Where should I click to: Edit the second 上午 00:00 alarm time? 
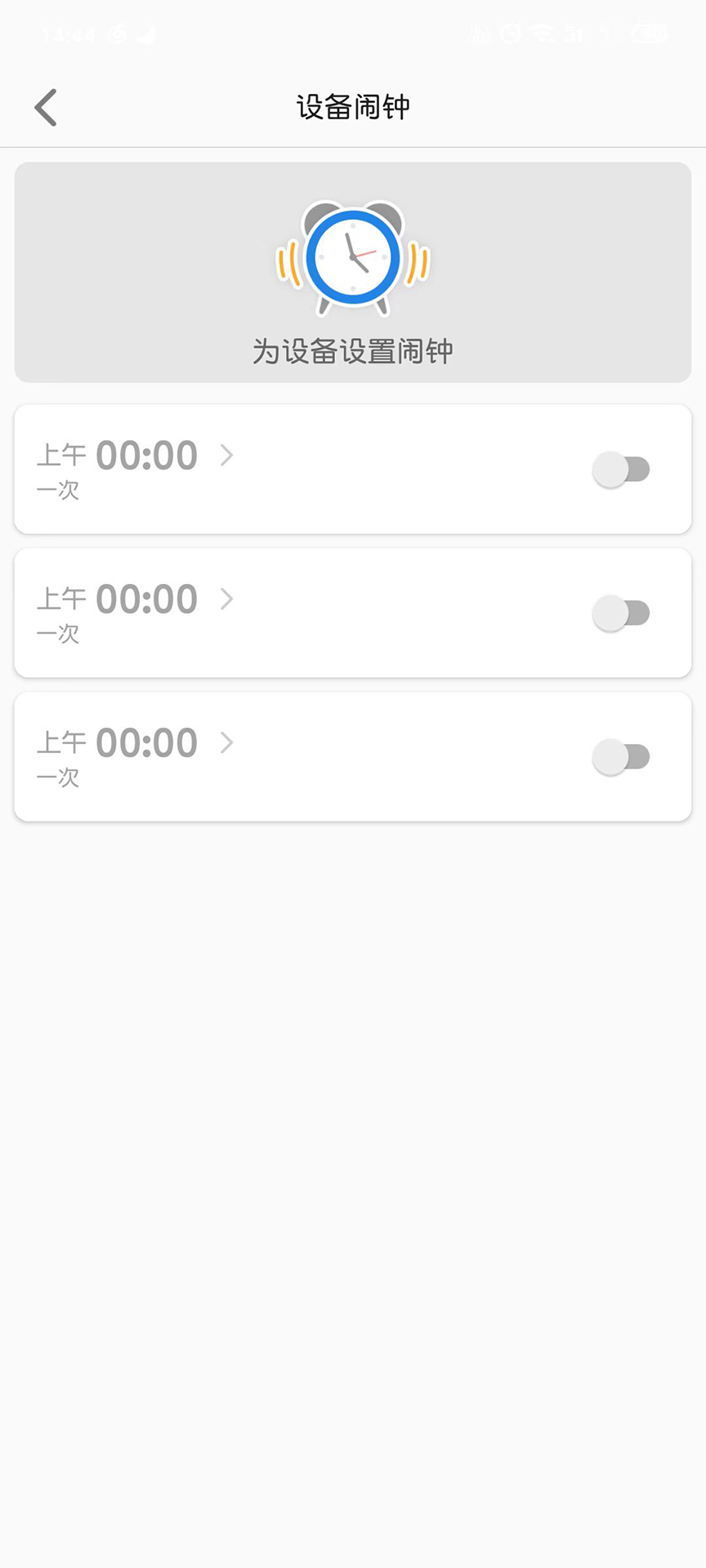point(136,599)
